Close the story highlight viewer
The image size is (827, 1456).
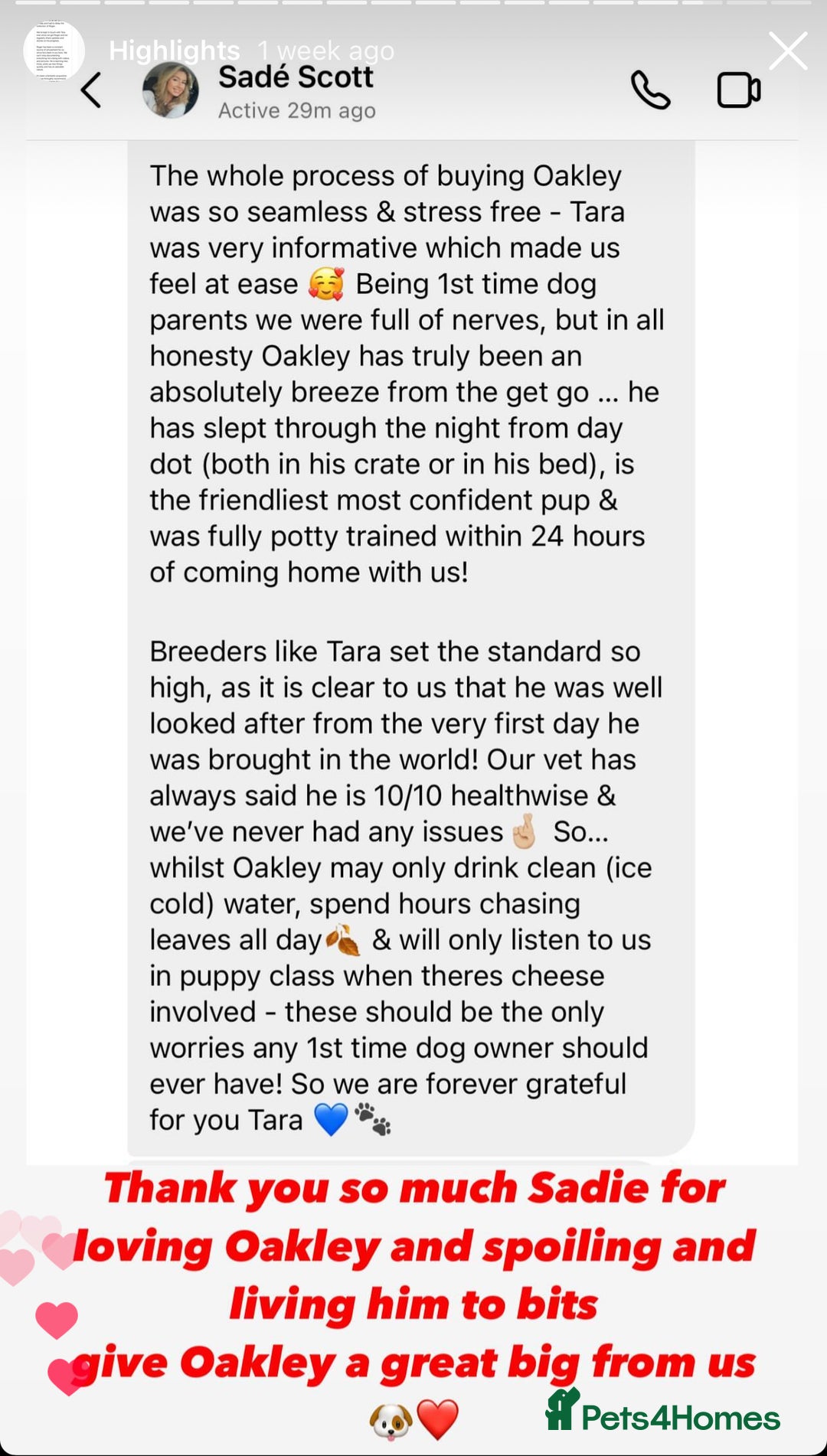788,51
